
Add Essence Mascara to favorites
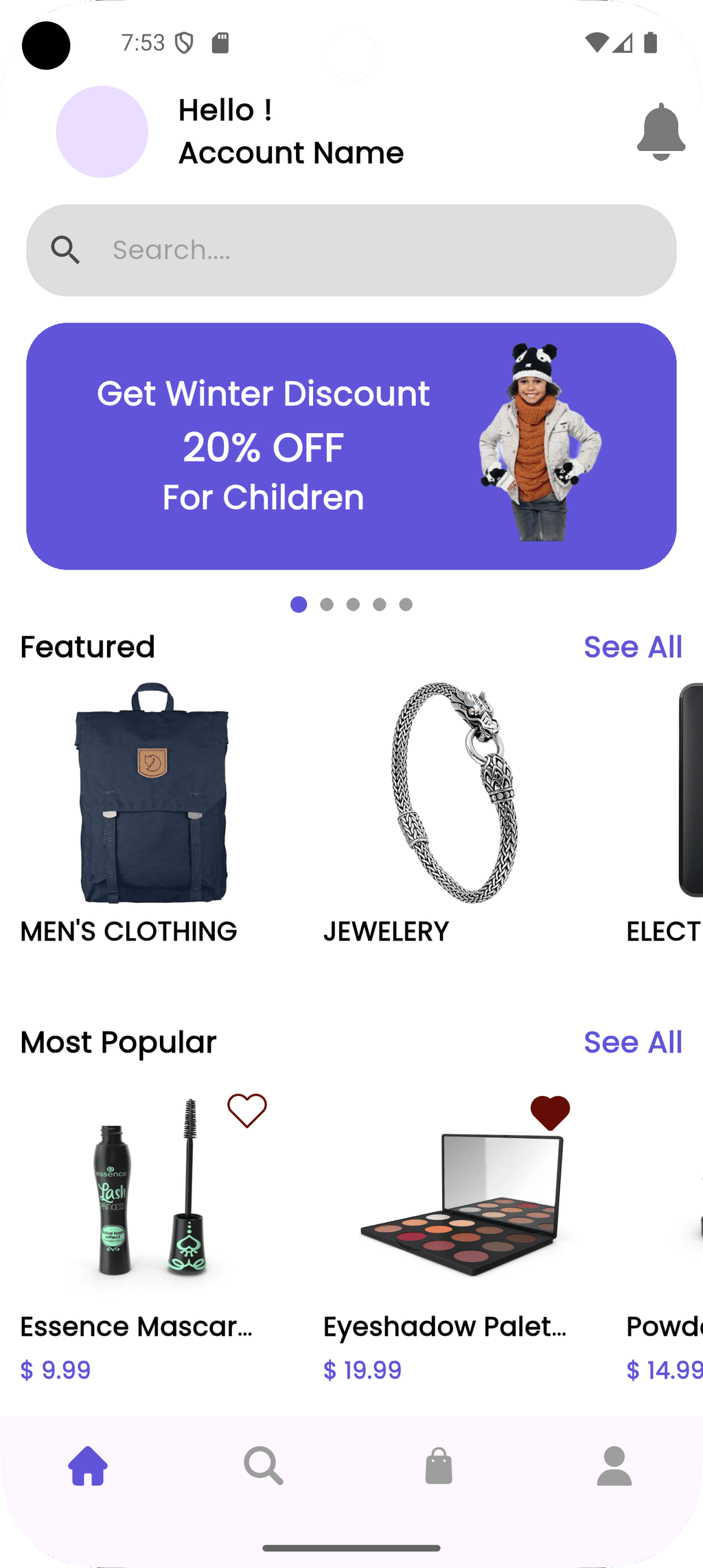pos(247,1110)
